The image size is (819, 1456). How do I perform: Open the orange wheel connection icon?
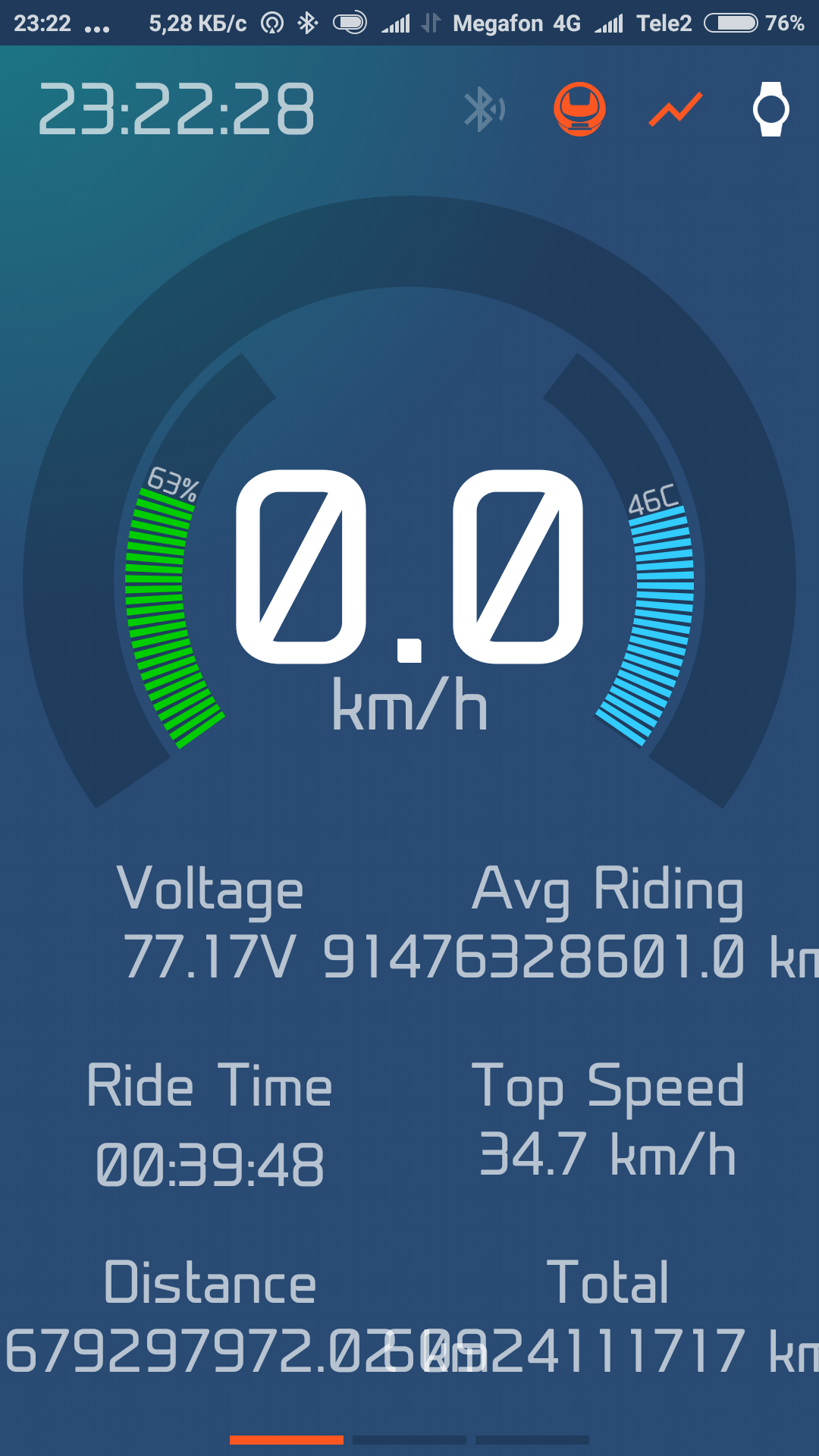[x=579, y=109]
